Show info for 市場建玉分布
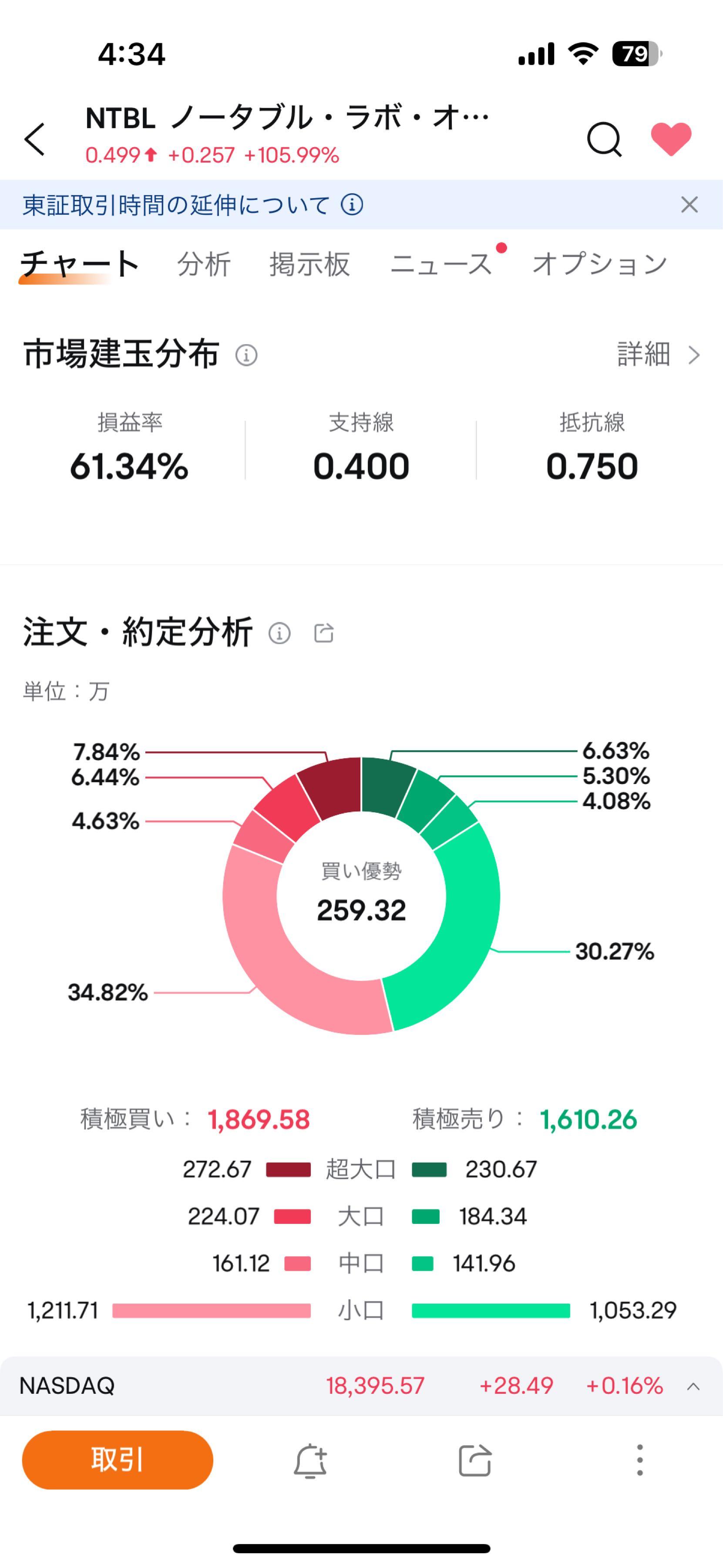 (246, 355)
